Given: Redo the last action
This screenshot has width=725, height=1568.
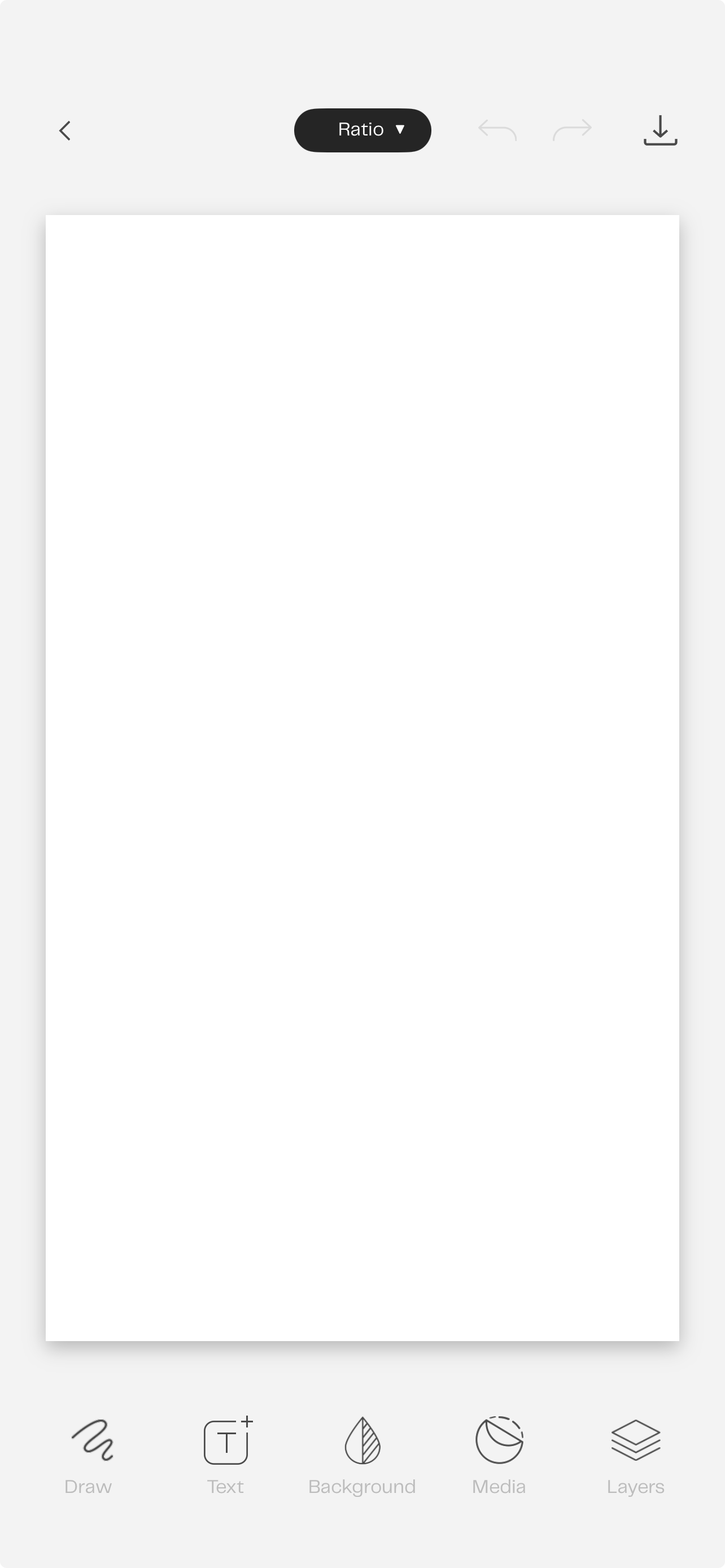Looking at the screenshot, I should tap(572, 130).
